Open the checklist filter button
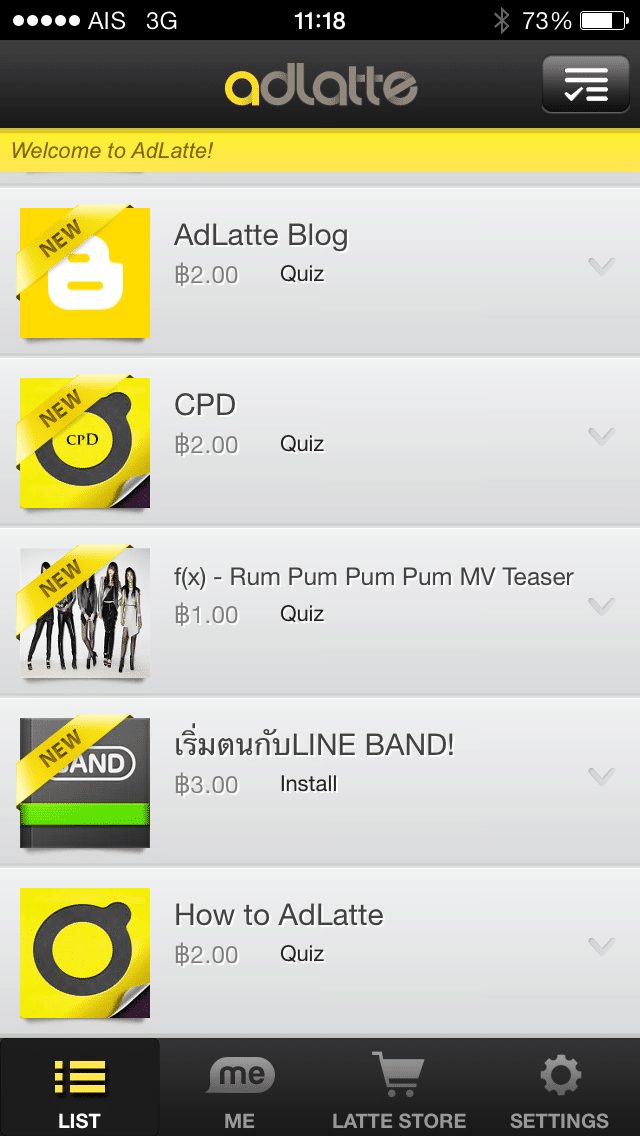 click(586, 84)
